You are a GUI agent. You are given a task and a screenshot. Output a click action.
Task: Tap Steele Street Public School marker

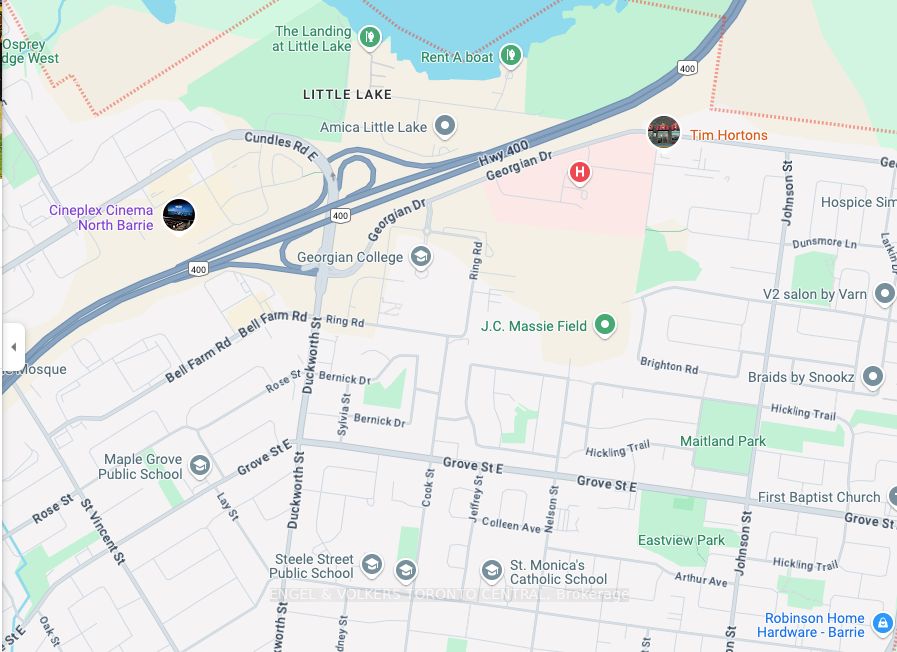pos(372,566)
